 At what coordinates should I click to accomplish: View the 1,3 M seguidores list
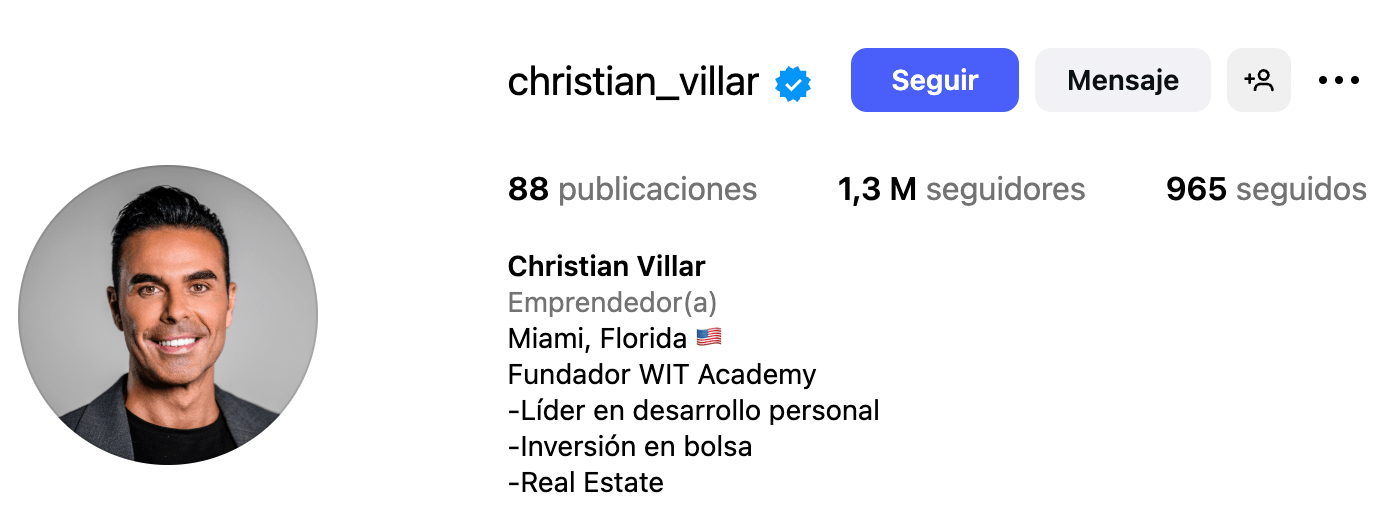click(961, 189)
